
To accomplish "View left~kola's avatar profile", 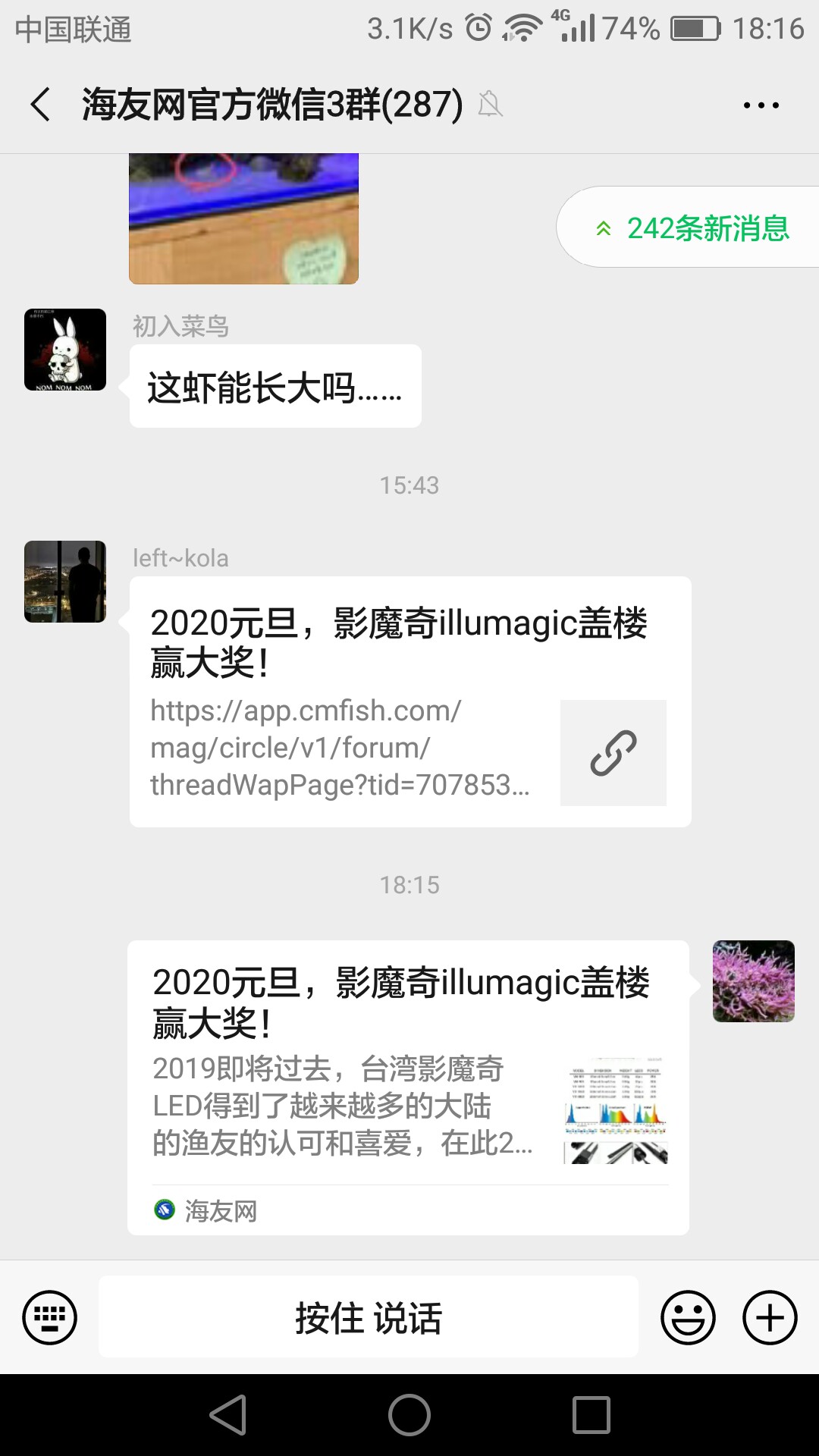I will click(65, 582).
